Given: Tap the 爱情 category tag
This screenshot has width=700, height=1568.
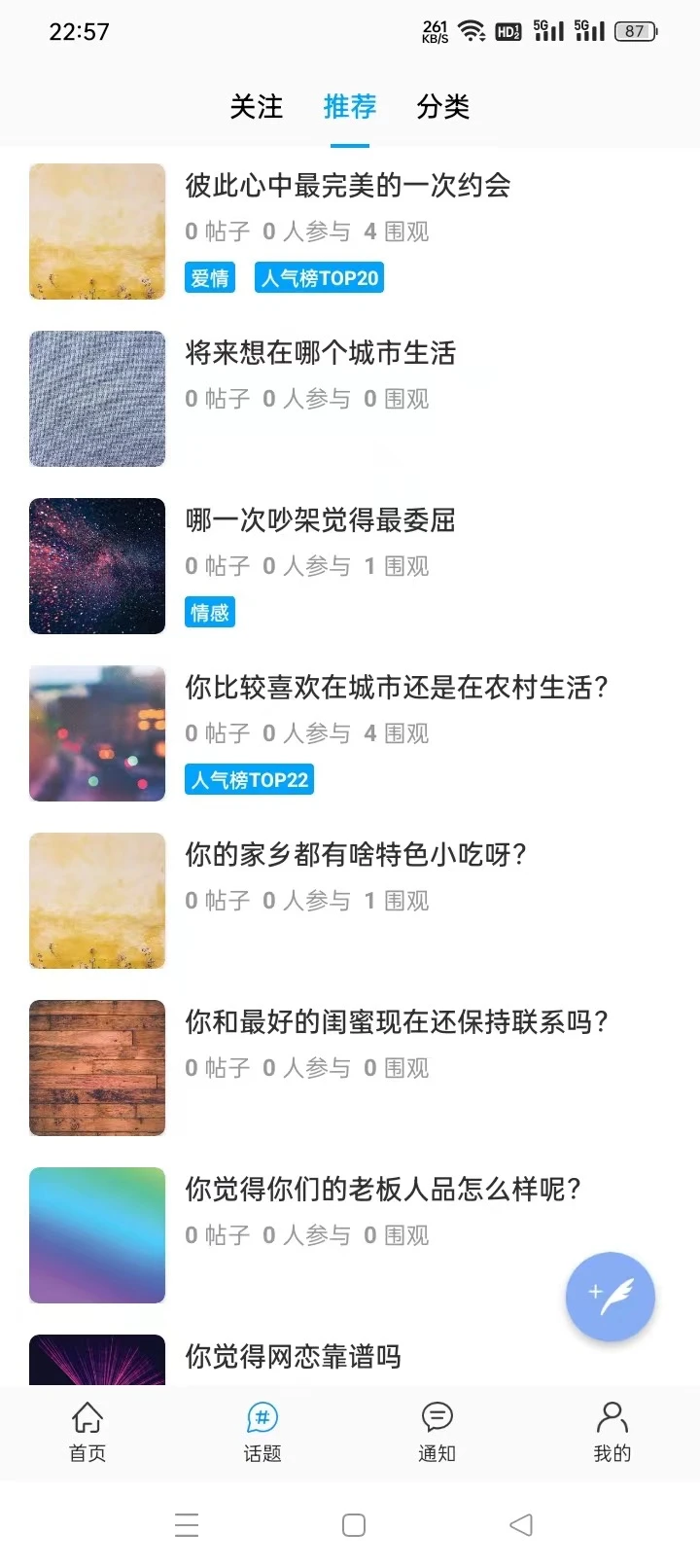Looking at the screenshot, I should 210,278.
